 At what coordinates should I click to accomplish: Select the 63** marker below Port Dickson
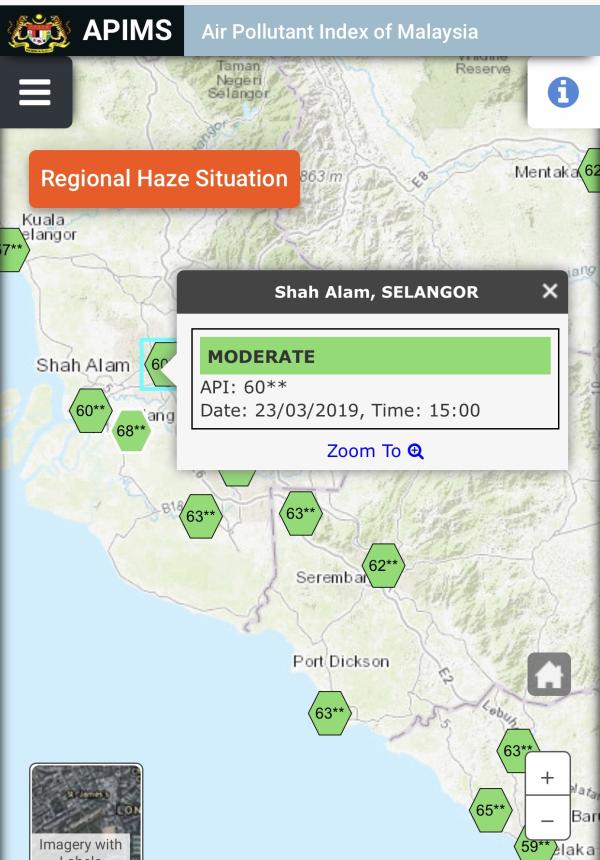329,713
